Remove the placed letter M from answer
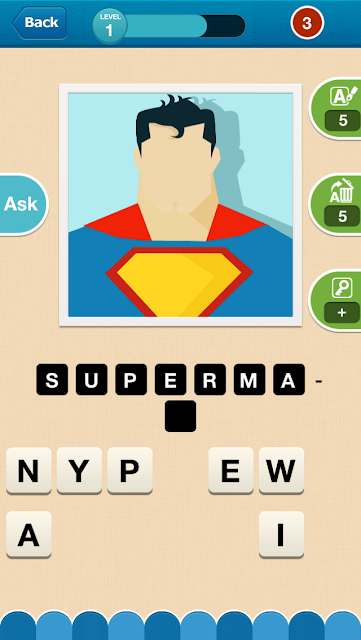The height and width of the screenshot is (640, 361). (x=250, y=380)
